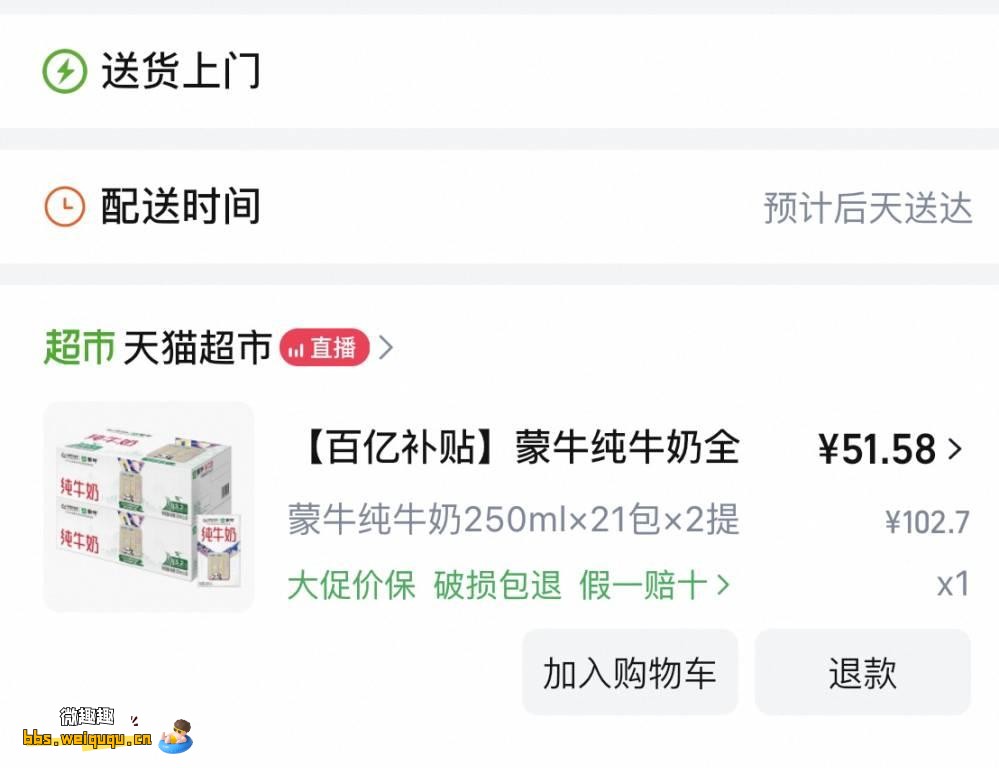999x768 pixels.
Task: View 大促价保 破损包退 service guarantees
Action: point(508,585)
